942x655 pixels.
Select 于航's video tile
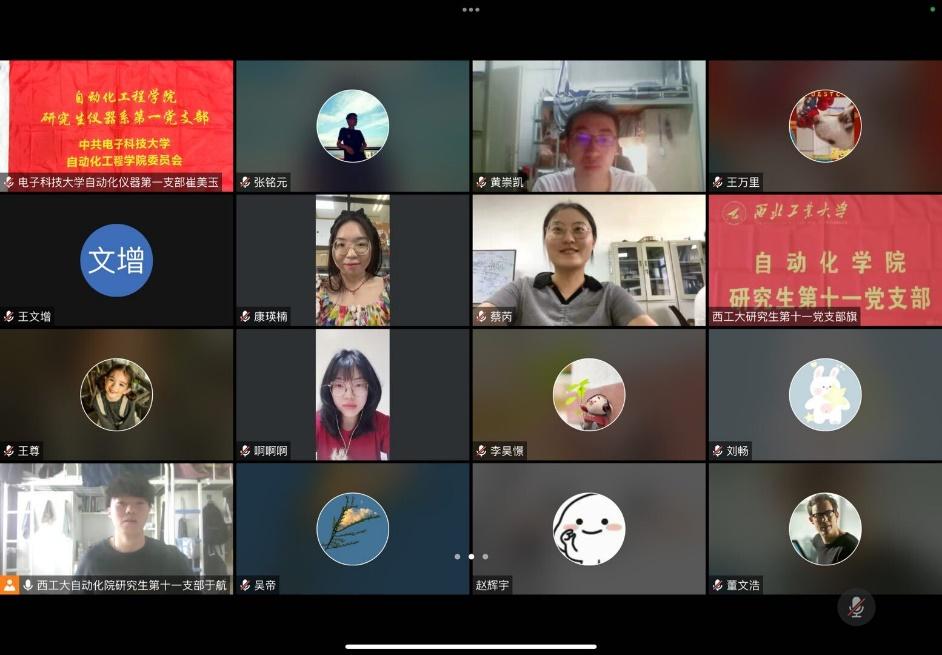[116, 528]
